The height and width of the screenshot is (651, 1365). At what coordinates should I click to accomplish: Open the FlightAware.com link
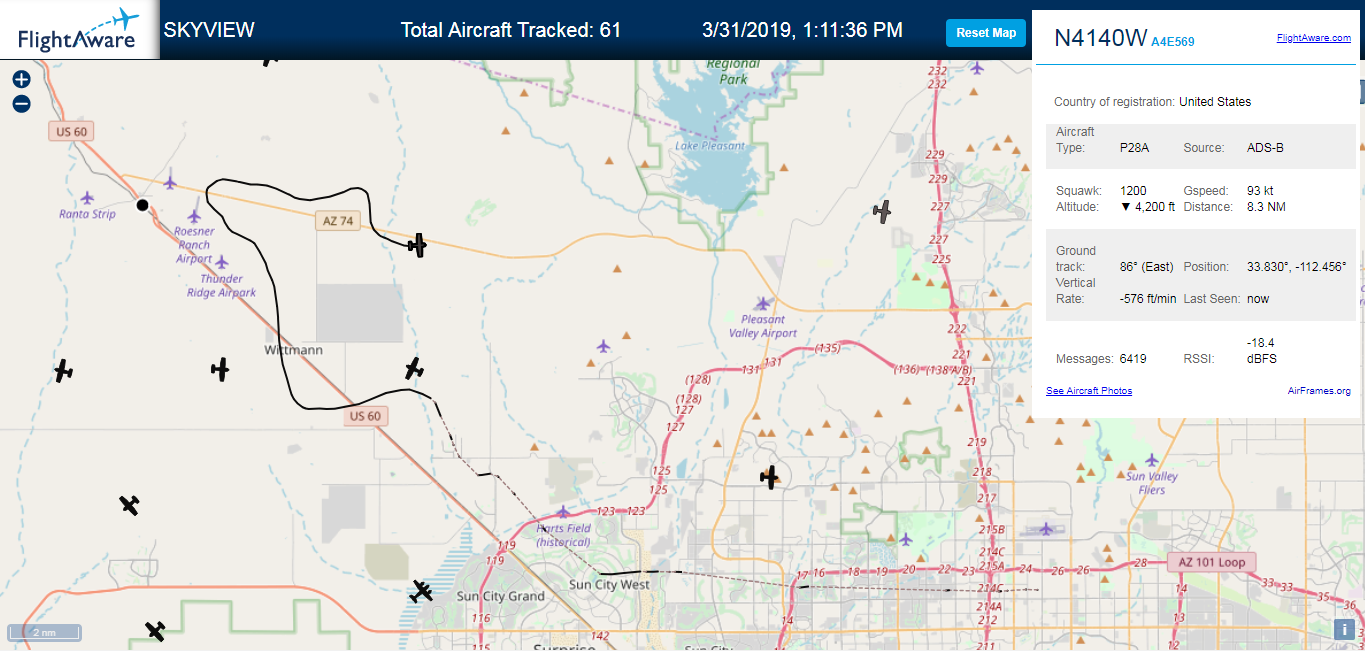point(1313,38)
